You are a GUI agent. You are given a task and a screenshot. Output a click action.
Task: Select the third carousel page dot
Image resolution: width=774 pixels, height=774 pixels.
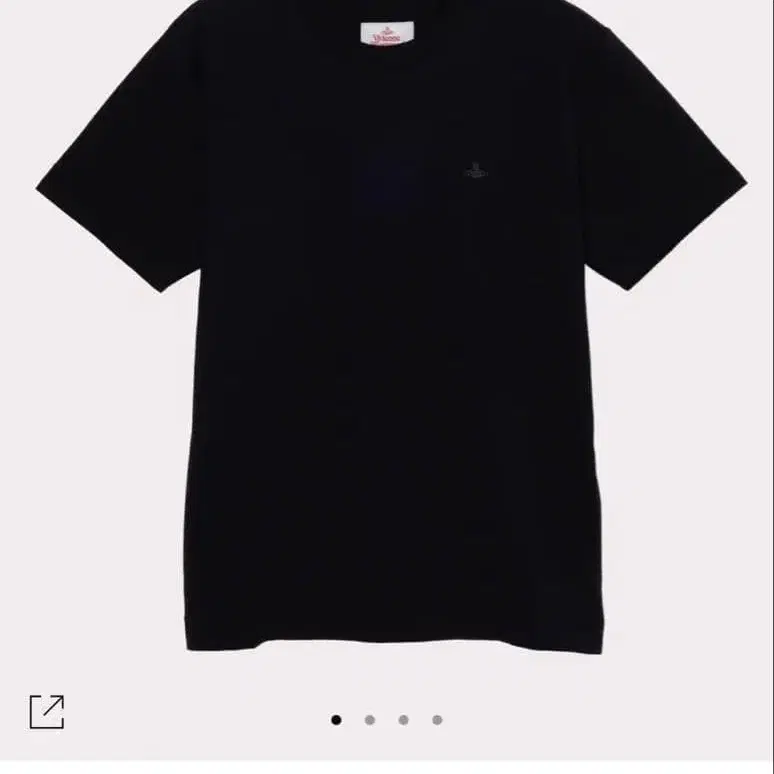[x=403, y=719]
